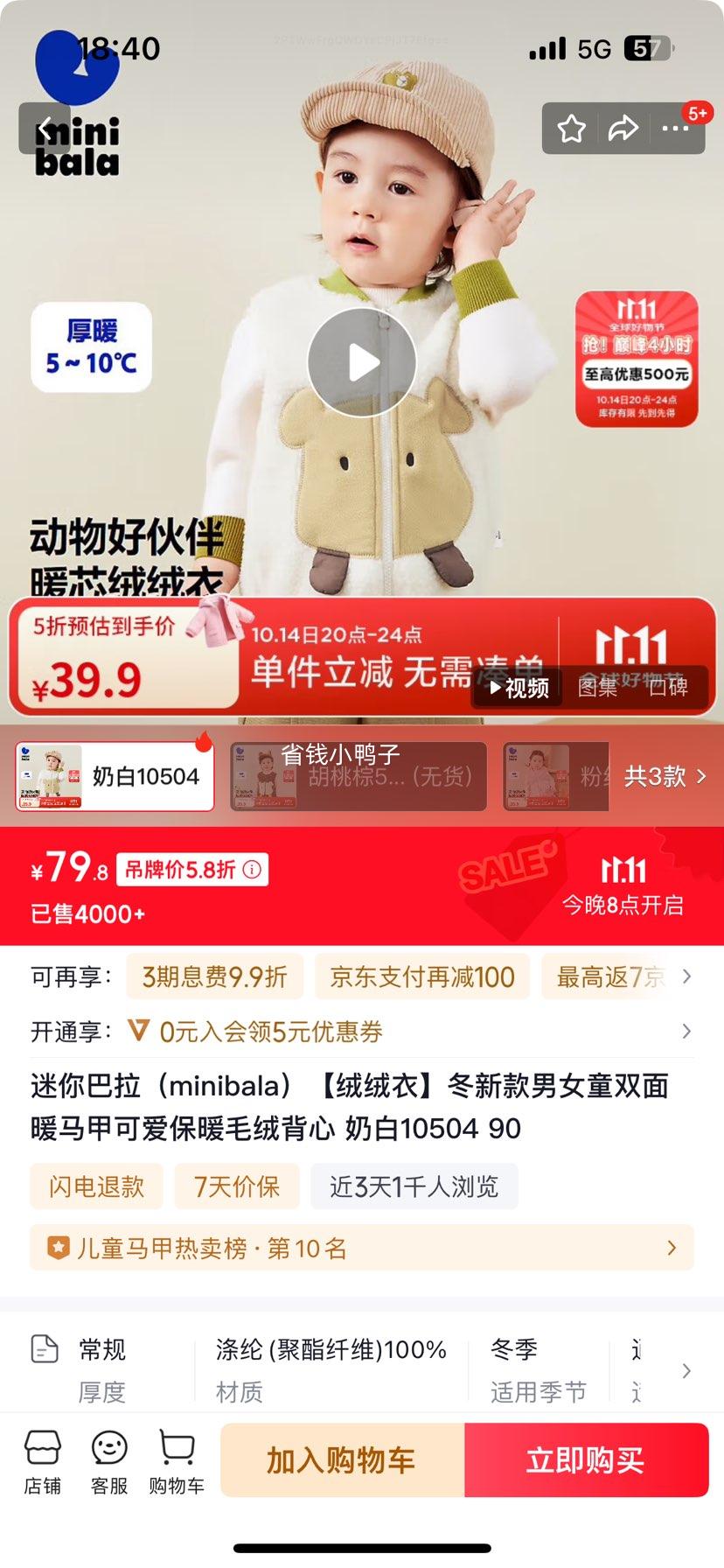Go back to the previous page

tap(44, 129)
